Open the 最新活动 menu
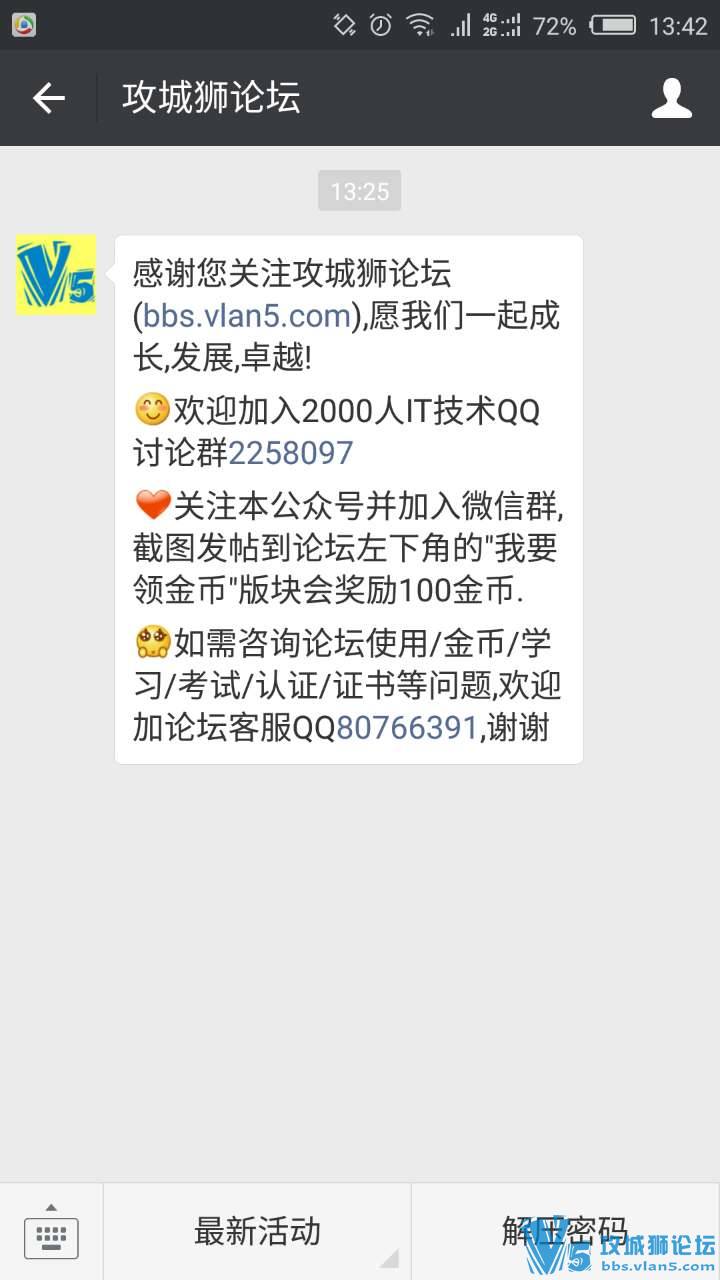 257,1231
